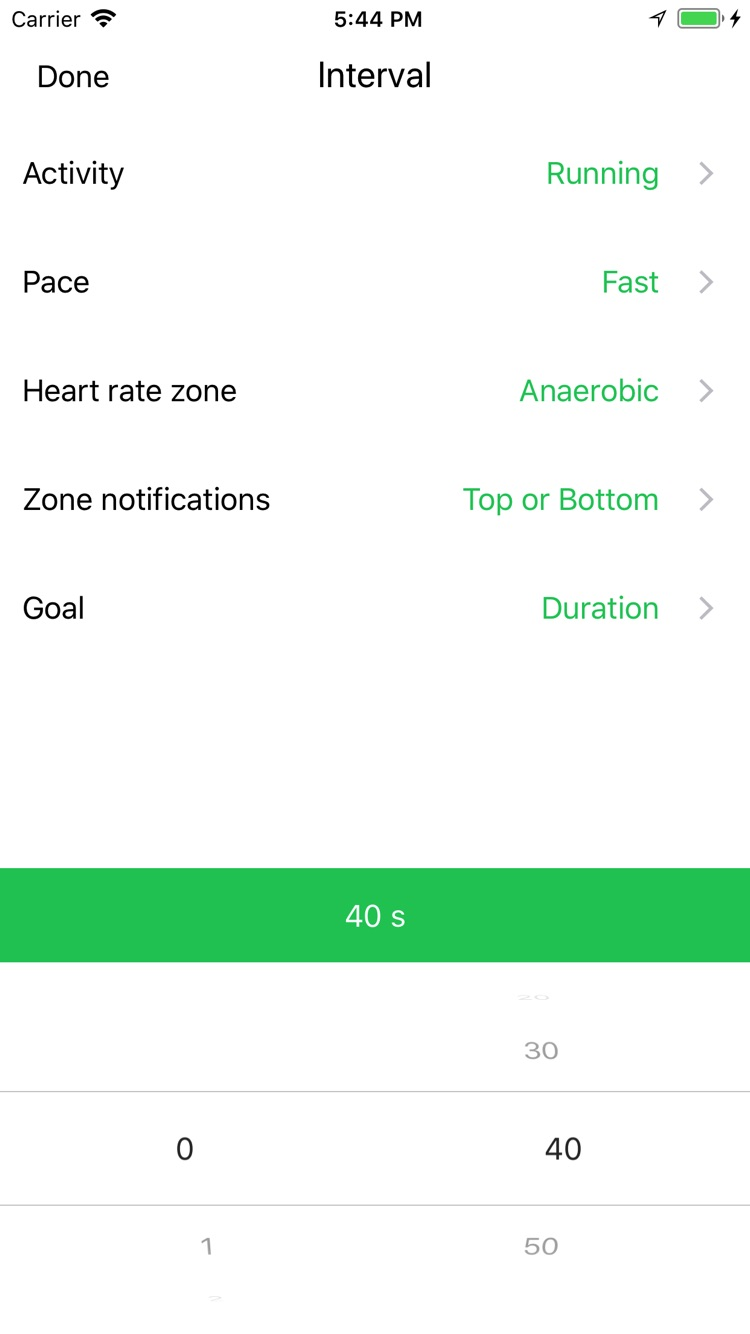The width and height of the screenshot is (750, 1334).
Task: Open the Activity settings chevron
Action: click(x=706, y=173)
